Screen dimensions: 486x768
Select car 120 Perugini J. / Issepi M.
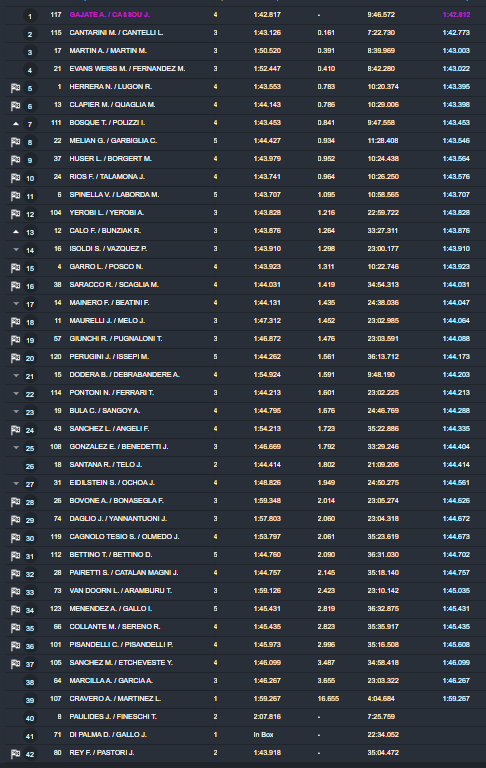245,357
